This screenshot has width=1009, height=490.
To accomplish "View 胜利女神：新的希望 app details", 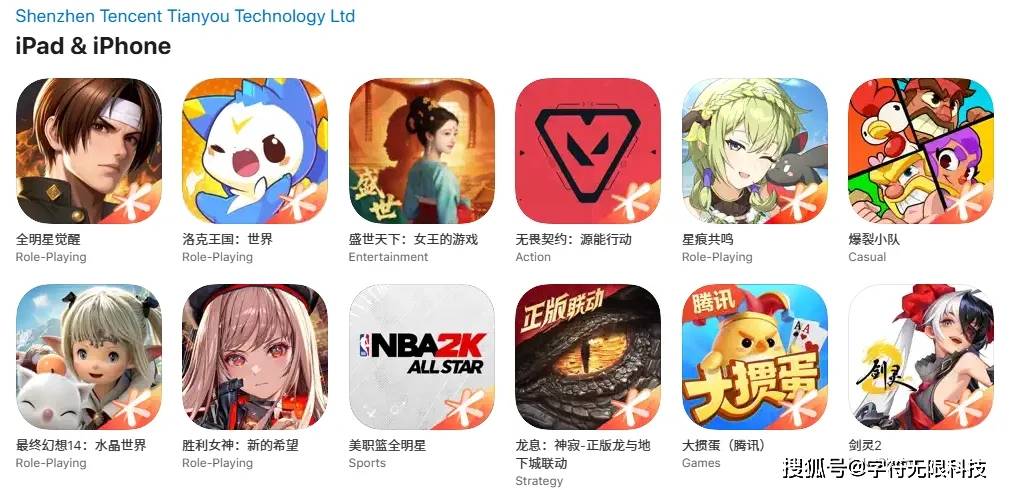I will tap(254, 357).
